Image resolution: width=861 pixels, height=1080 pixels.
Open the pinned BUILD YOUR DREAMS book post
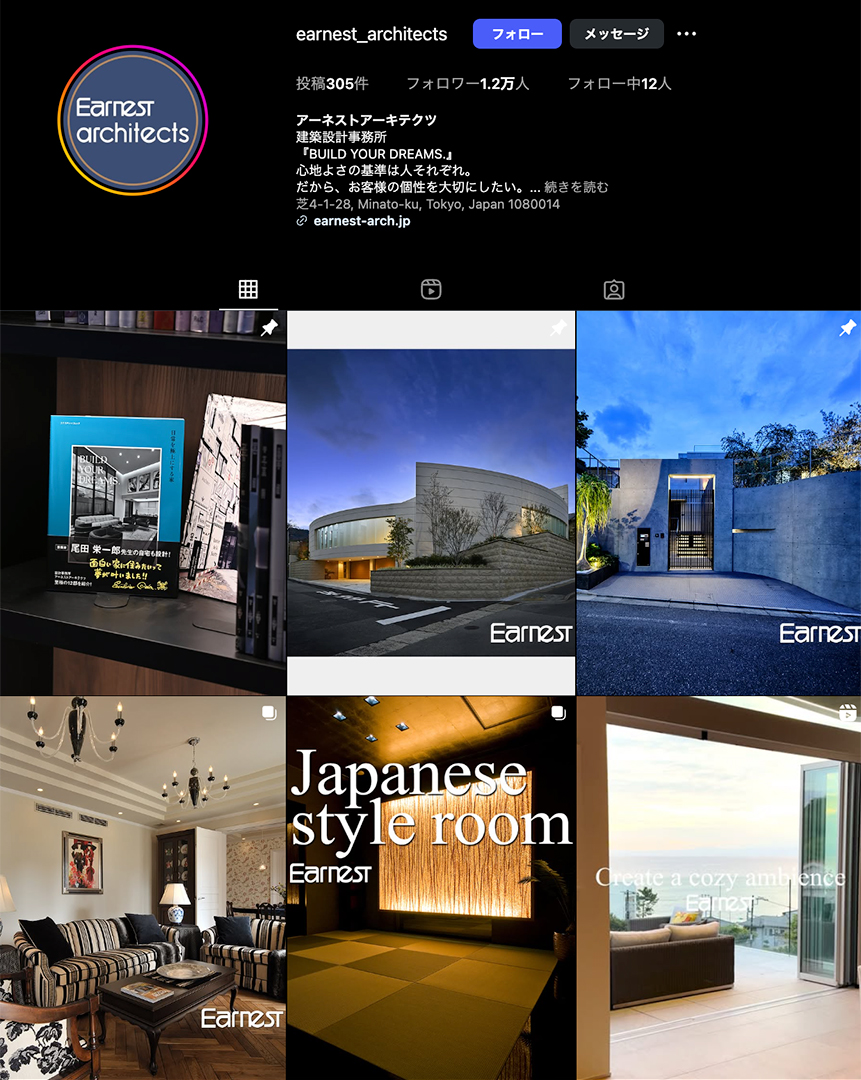point(143,503)
